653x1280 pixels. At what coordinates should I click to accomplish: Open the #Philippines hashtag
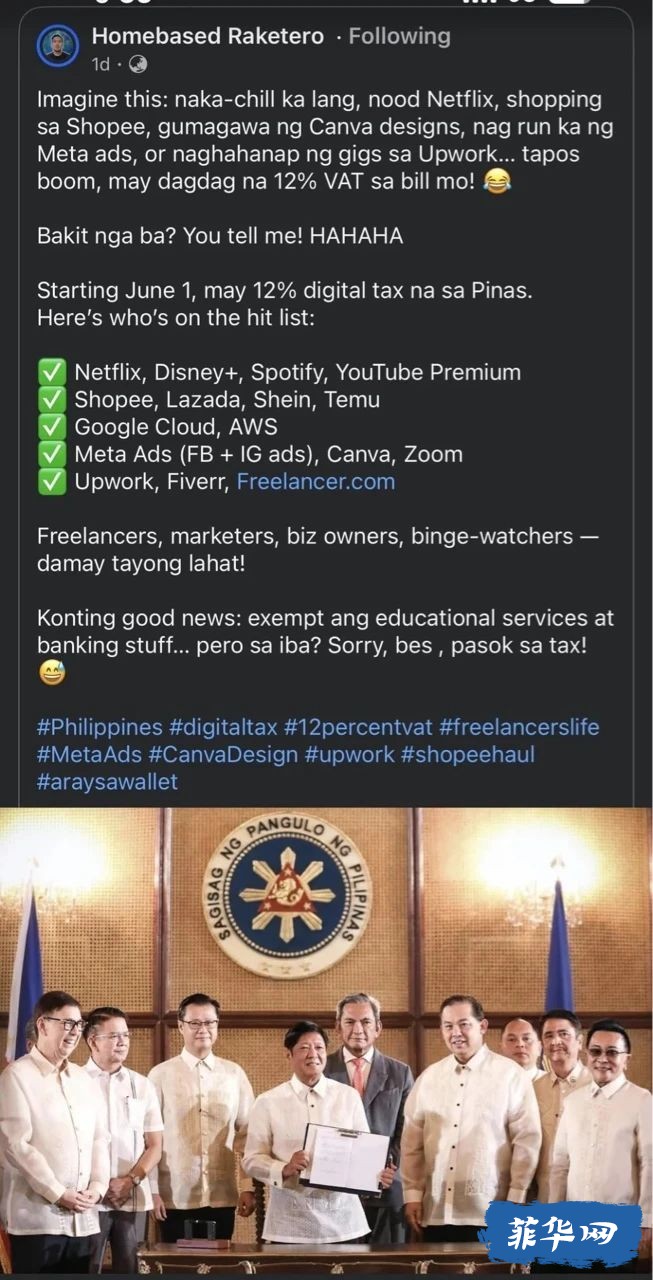99,727
